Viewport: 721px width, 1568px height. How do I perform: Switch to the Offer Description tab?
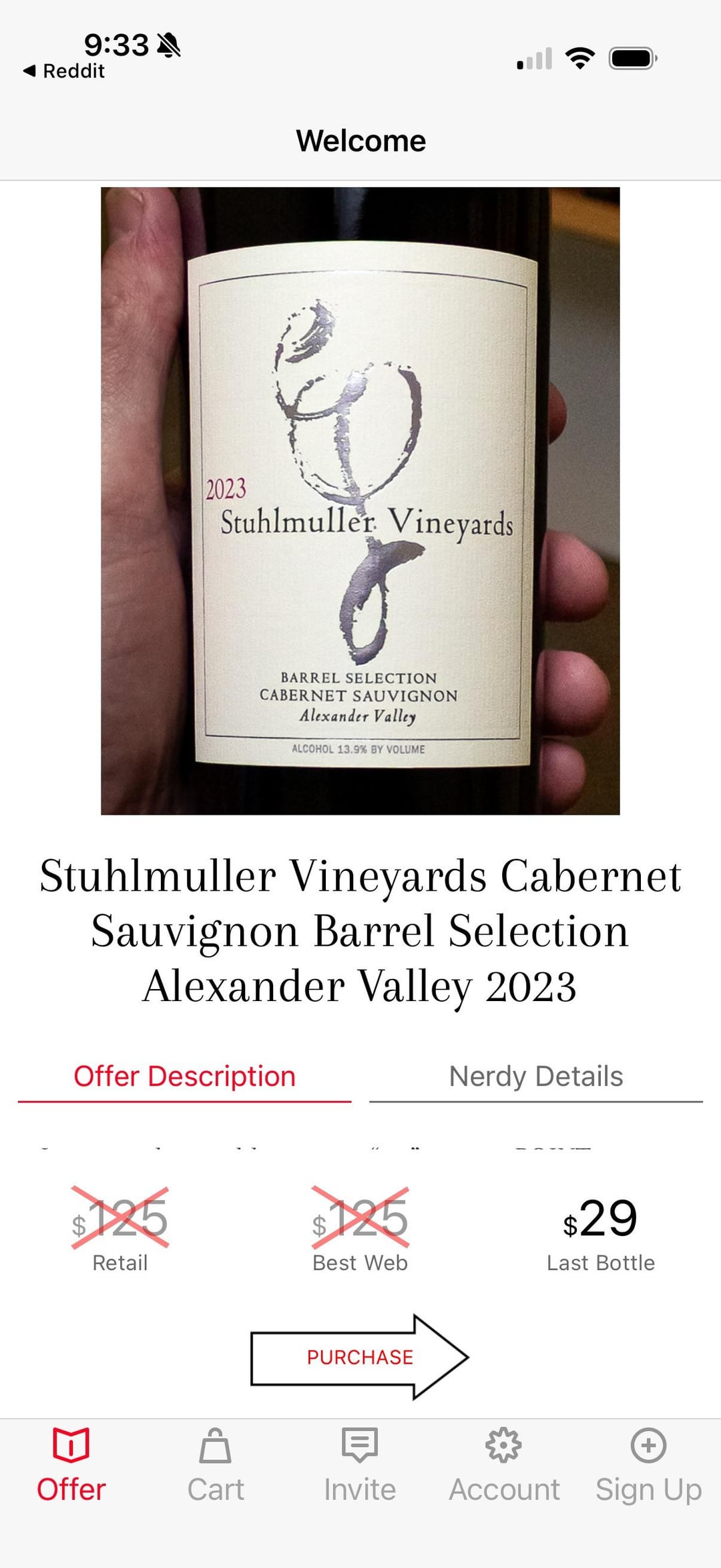[184, 1076]
